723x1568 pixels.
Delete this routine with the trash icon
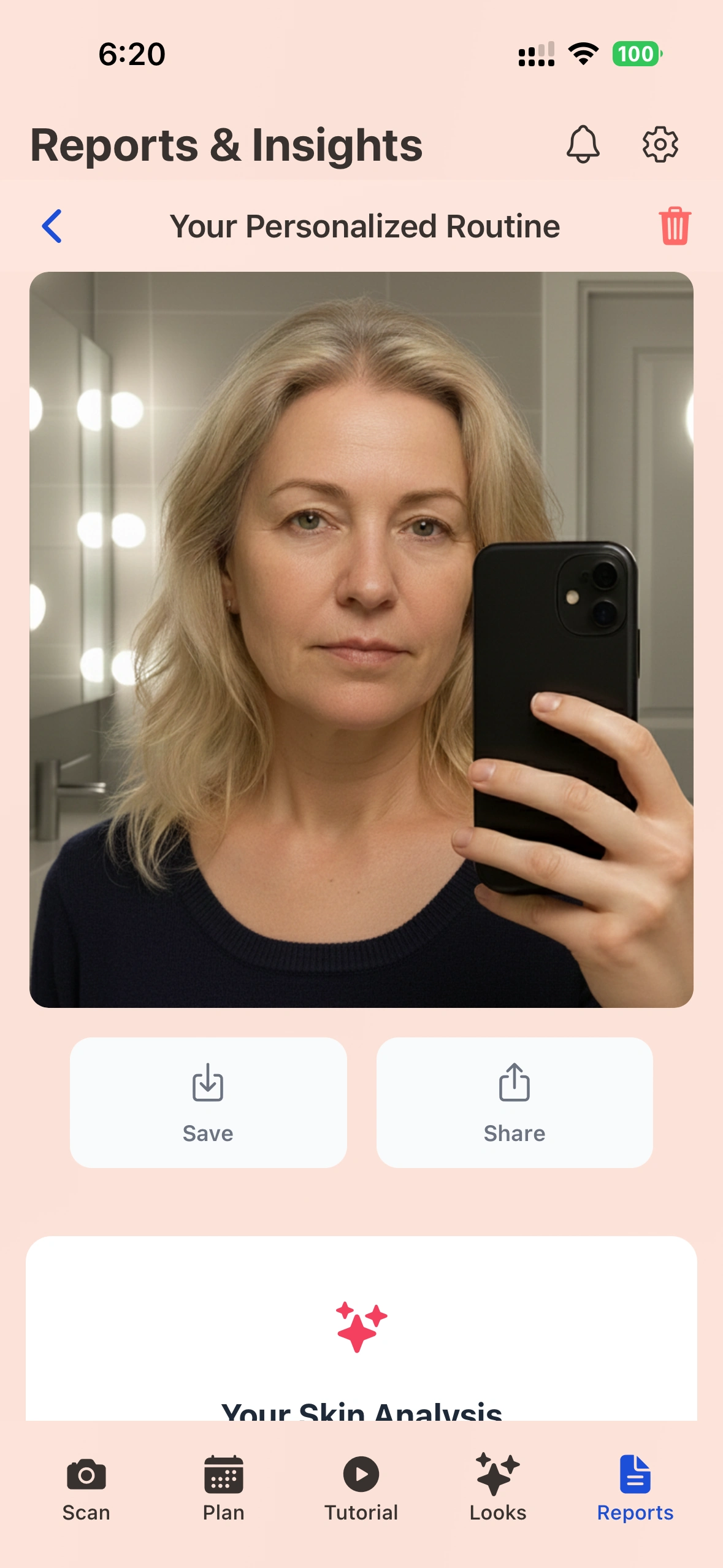675,226
